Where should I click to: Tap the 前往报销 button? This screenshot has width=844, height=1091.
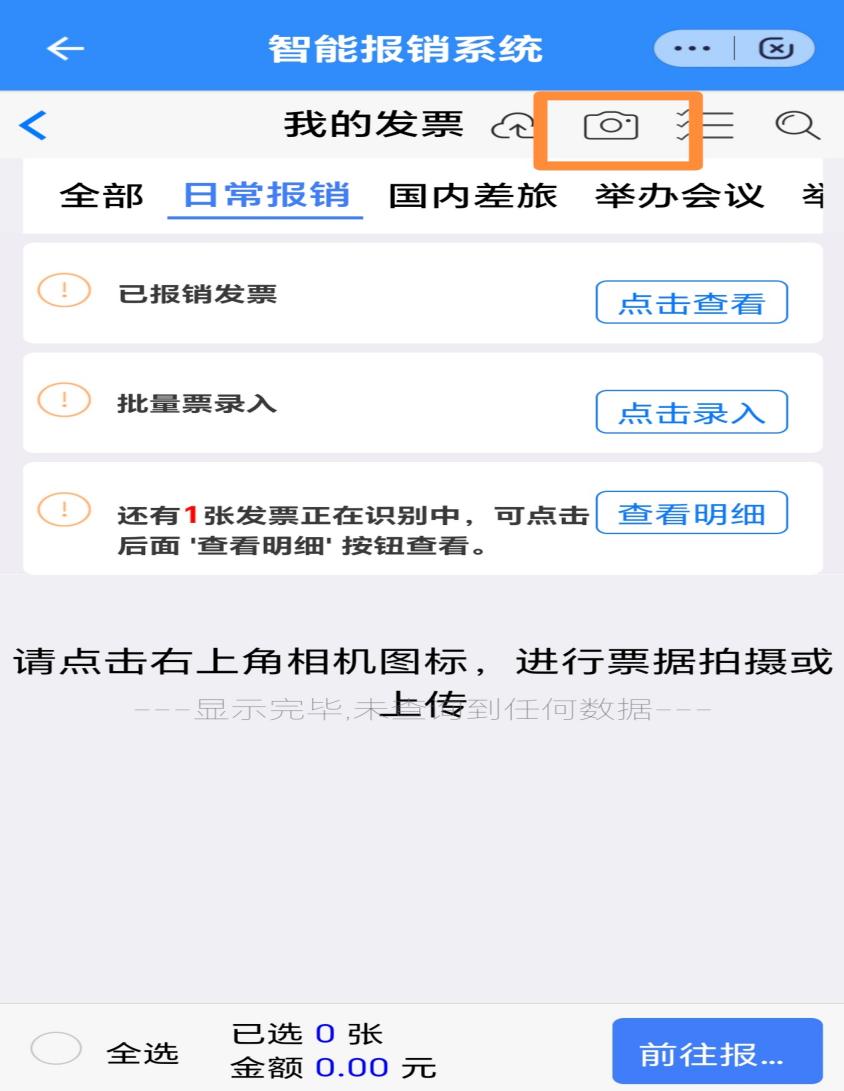pos(716,1053)
